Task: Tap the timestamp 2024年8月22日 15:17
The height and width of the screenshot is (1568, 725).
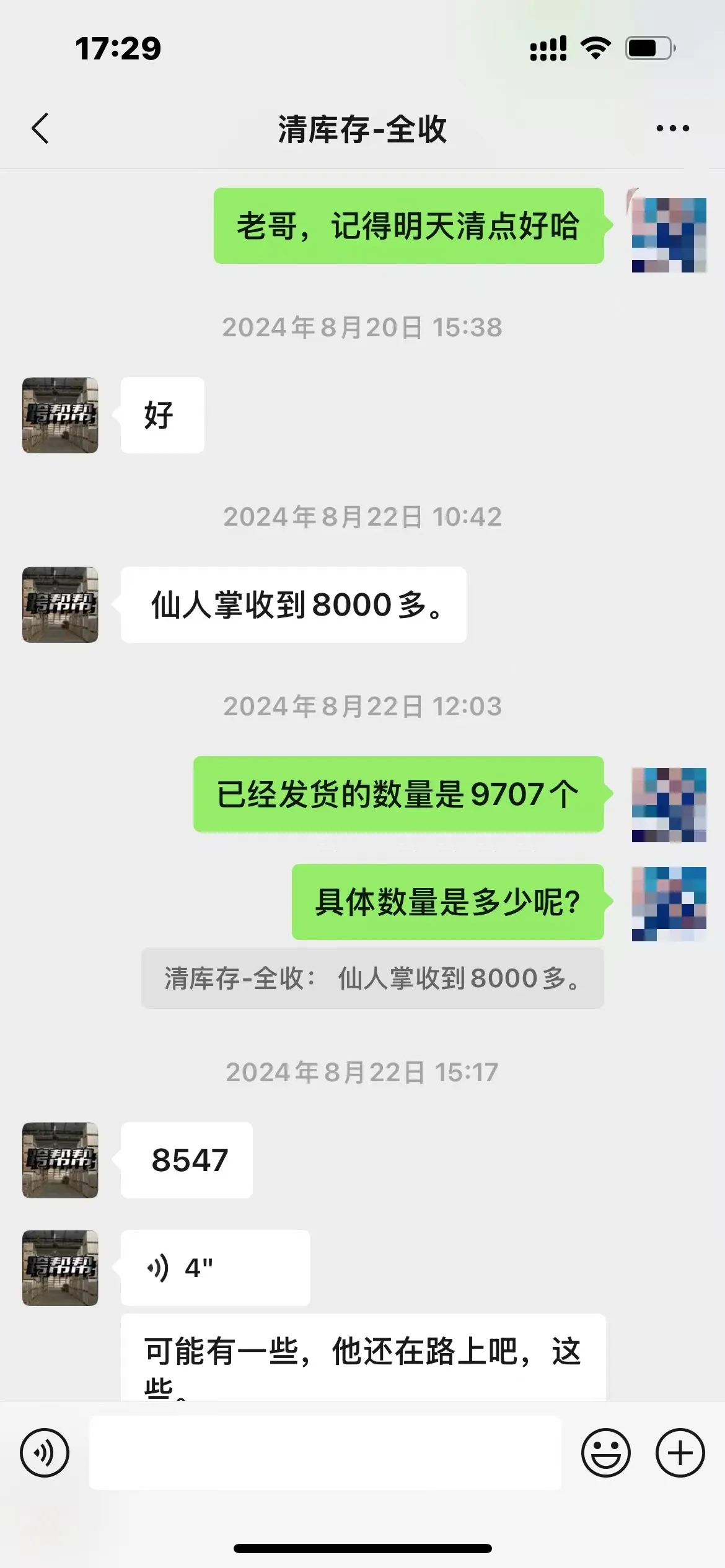Action: click(362, 1069)
